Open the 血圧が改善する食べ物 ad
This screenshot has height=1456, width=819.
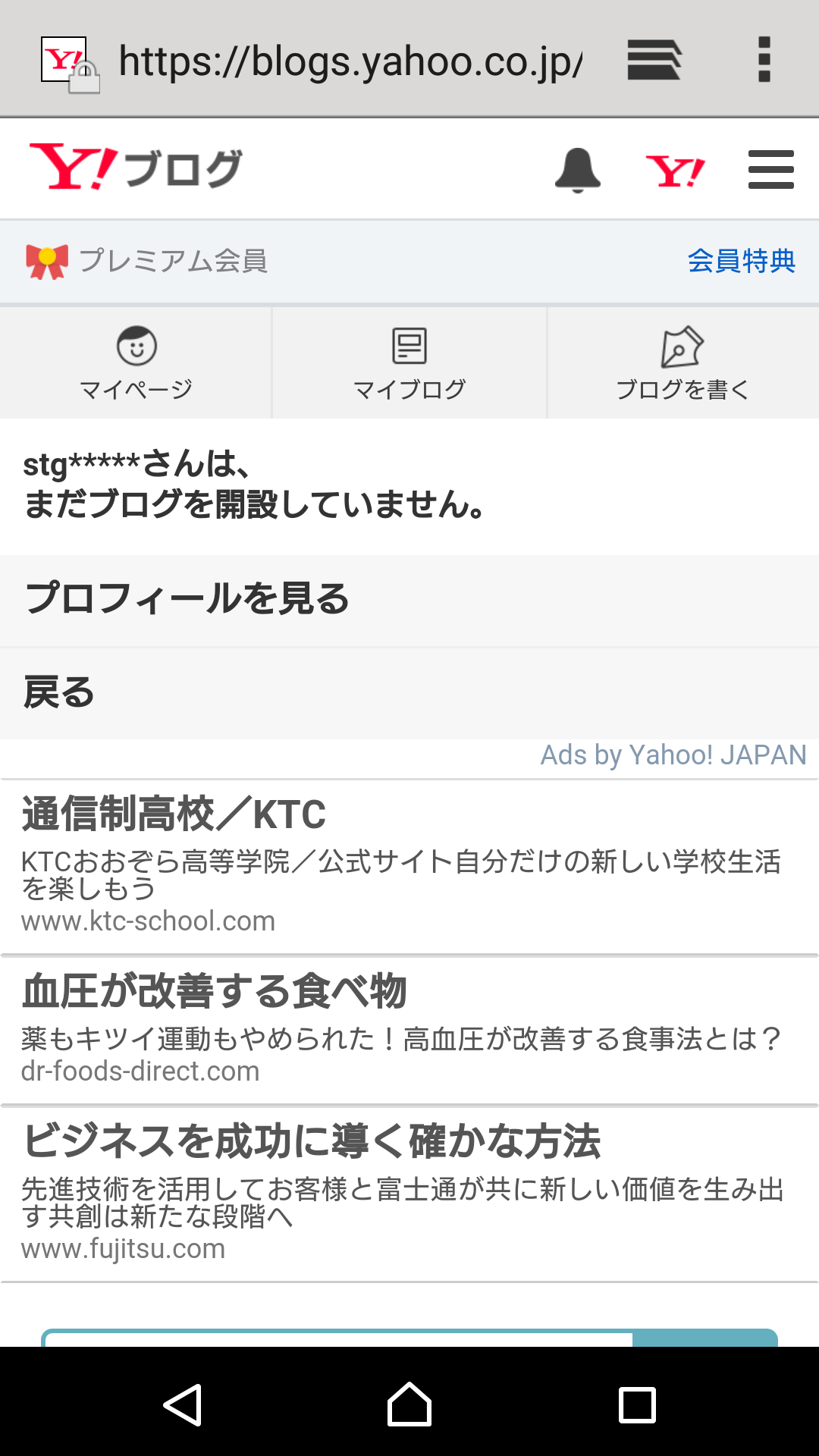[409, 1030]
